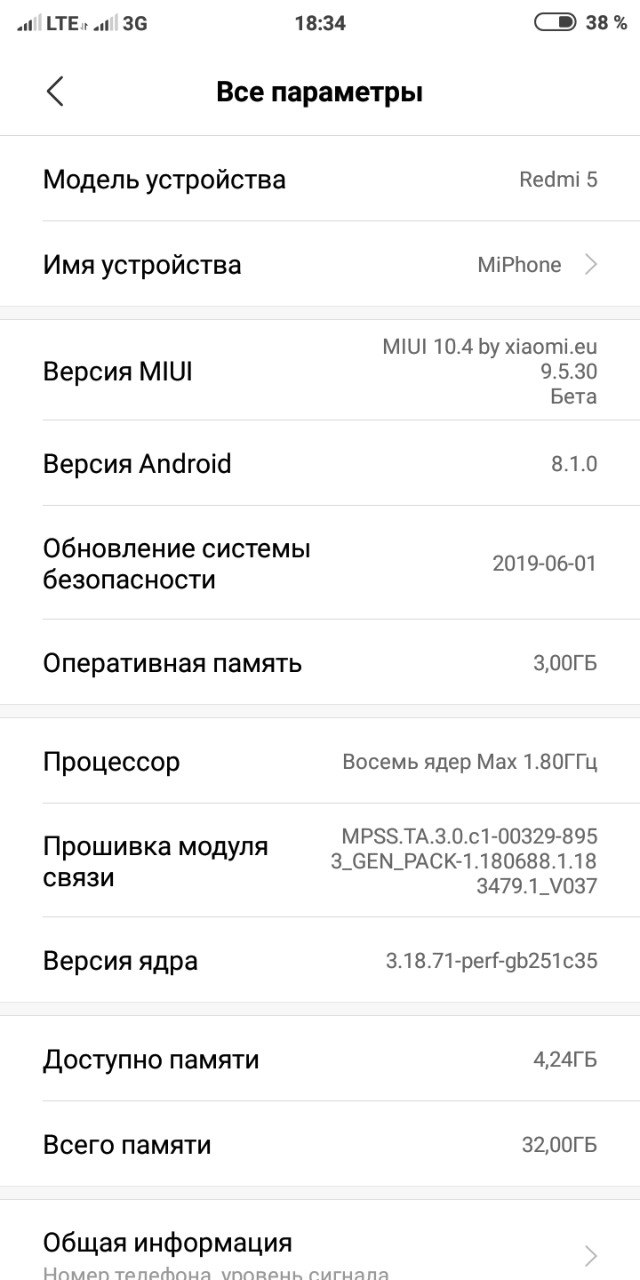Viewport: 640px width, 1280px height.
Task: Open Имя устройства row showing MiPhone
Action: (320, 264)
